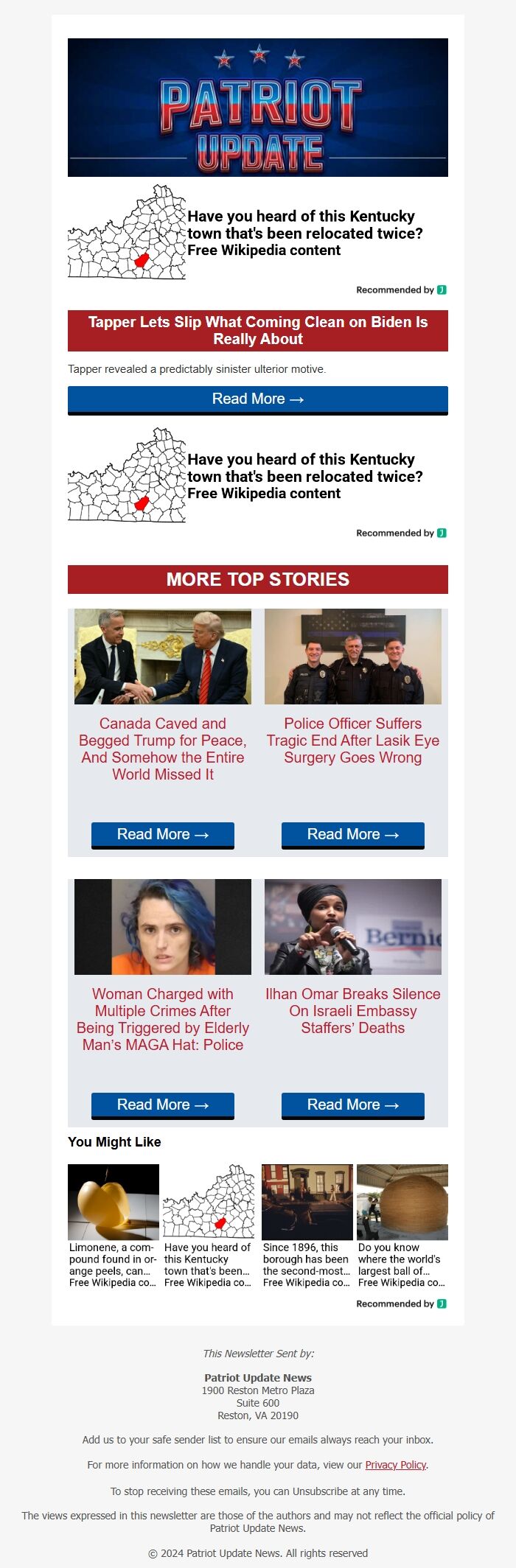Screen dimensions: 516x1568
Task: Open Read More under the Tapper story
Action: pyautogui.click(x=257, y=399)
